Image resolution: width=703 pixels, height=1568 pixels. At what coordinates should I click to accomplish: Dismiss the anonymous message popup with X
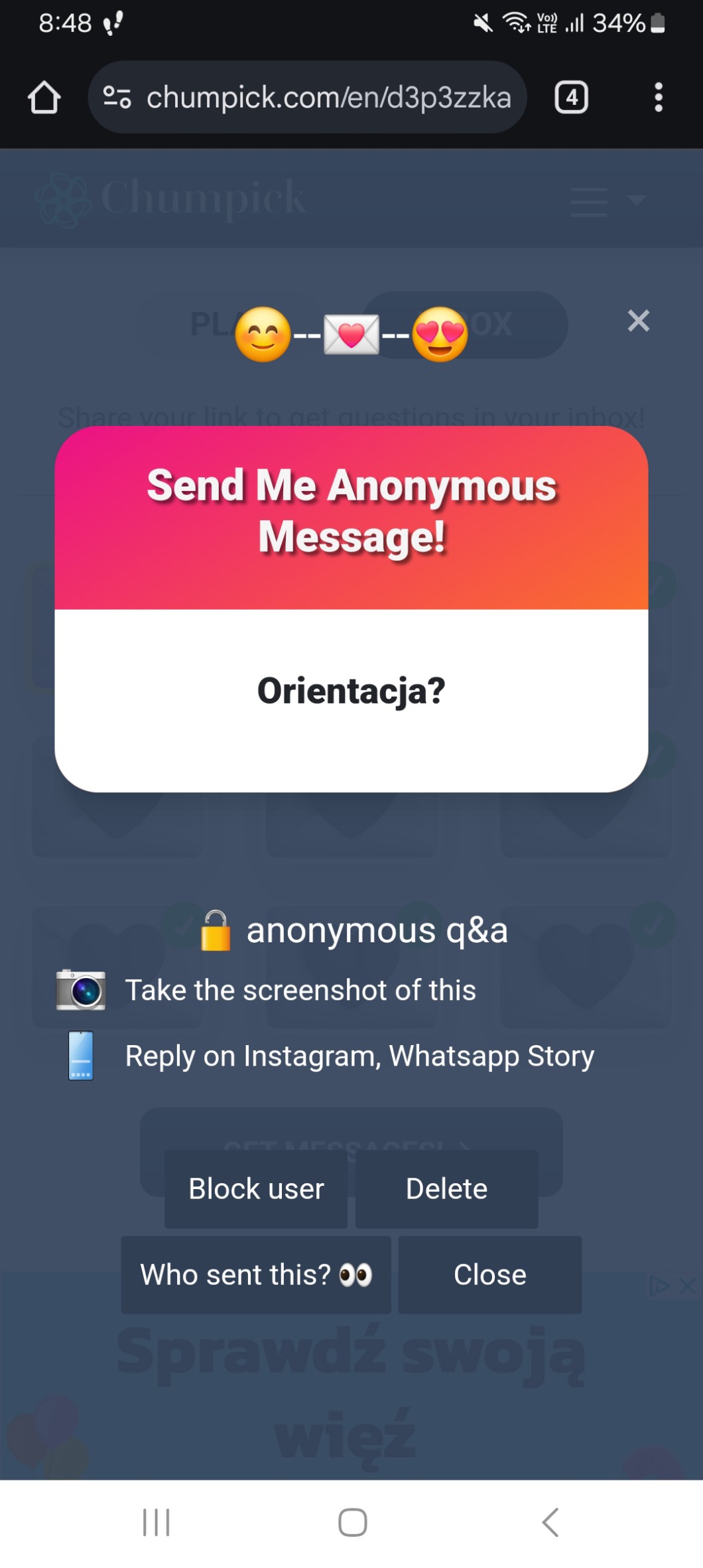(x=638, y=321)
